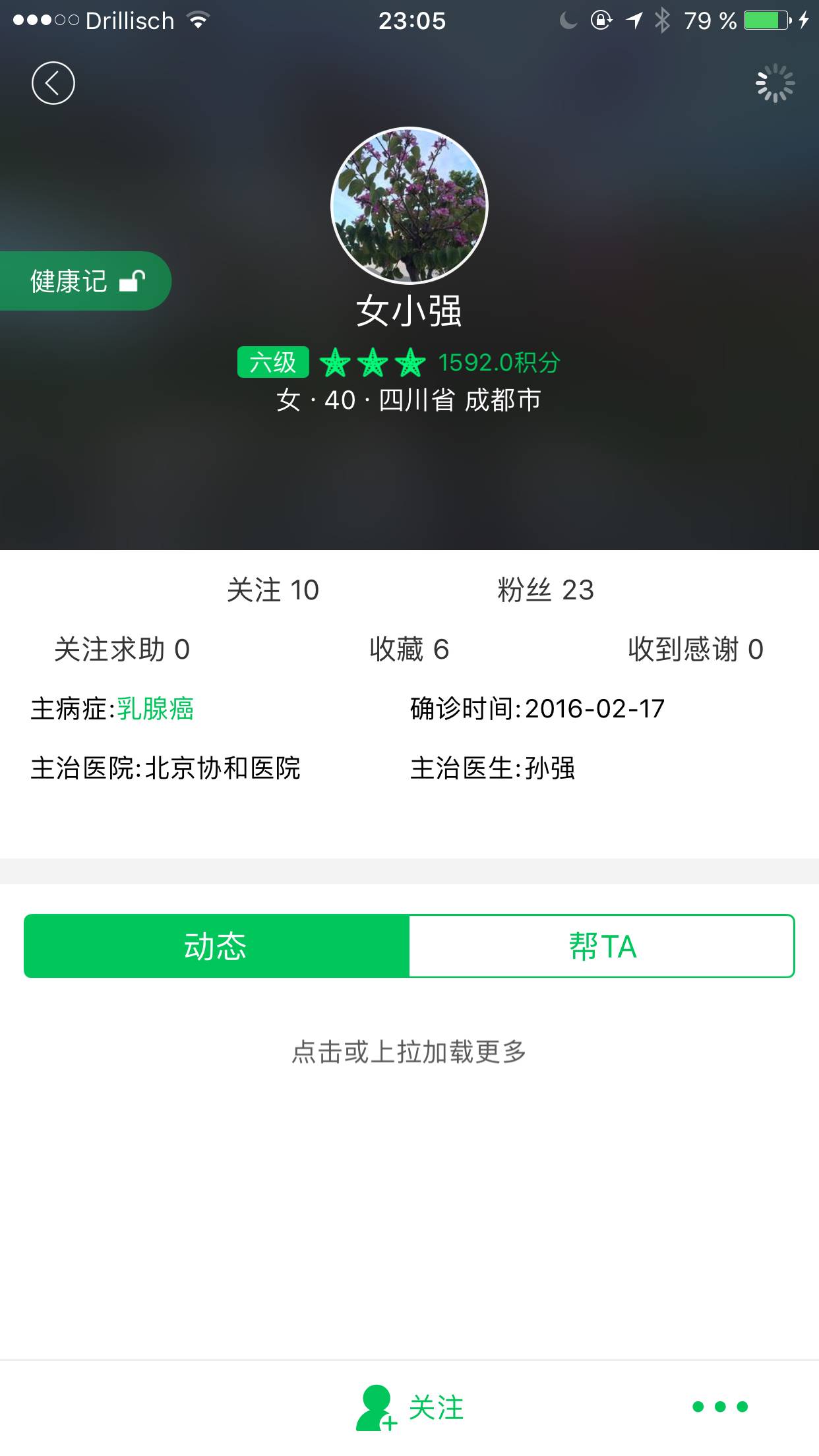
Task: Go back using the circled arrow
Action: (x=53, y=83)
